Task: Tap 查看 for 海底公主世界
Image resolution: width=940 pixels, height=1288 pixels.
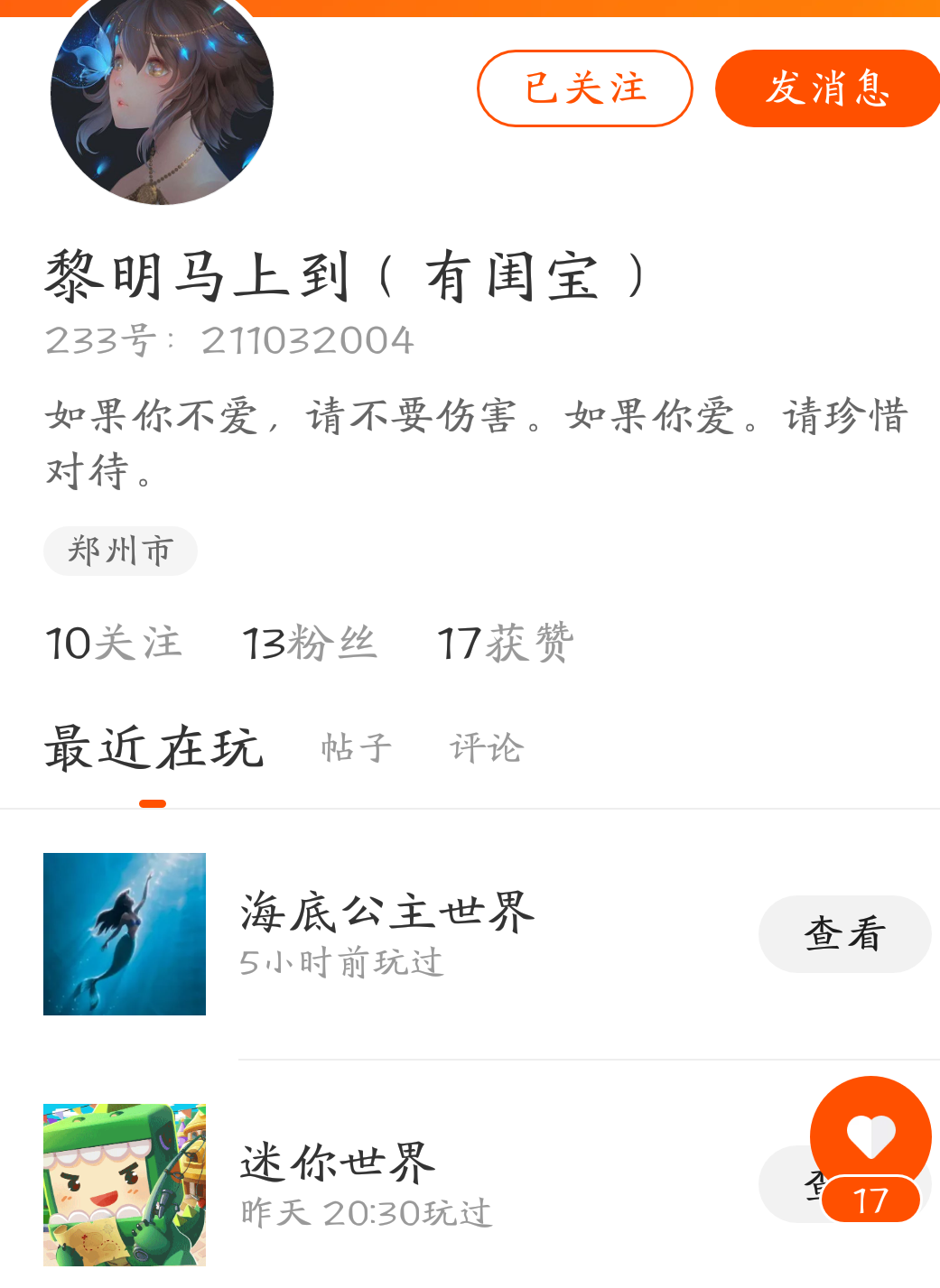Action: coord(844,933)
